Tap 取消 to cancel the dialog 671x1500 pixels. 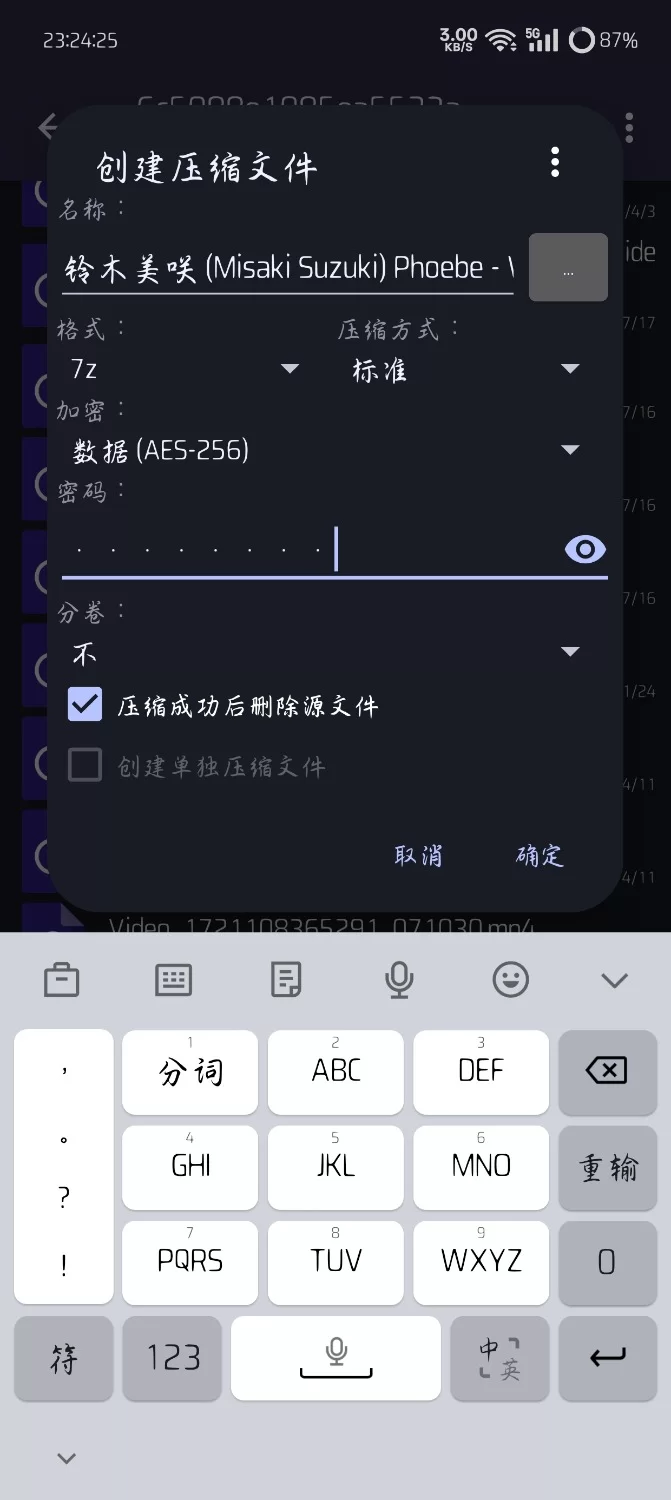click(418, 856)
